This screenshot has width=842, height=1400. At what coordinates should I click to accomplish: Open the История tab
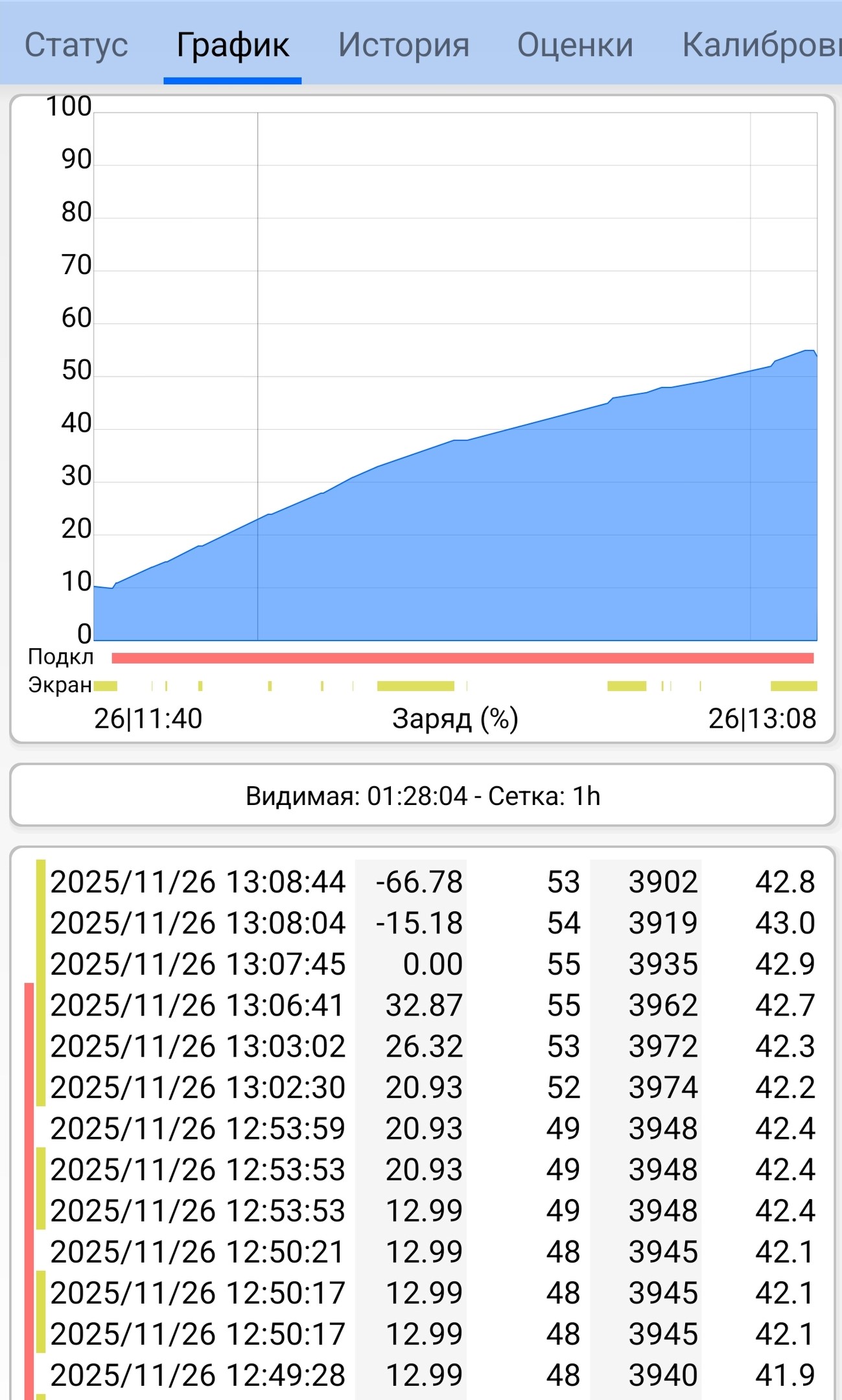click(403, 45)
